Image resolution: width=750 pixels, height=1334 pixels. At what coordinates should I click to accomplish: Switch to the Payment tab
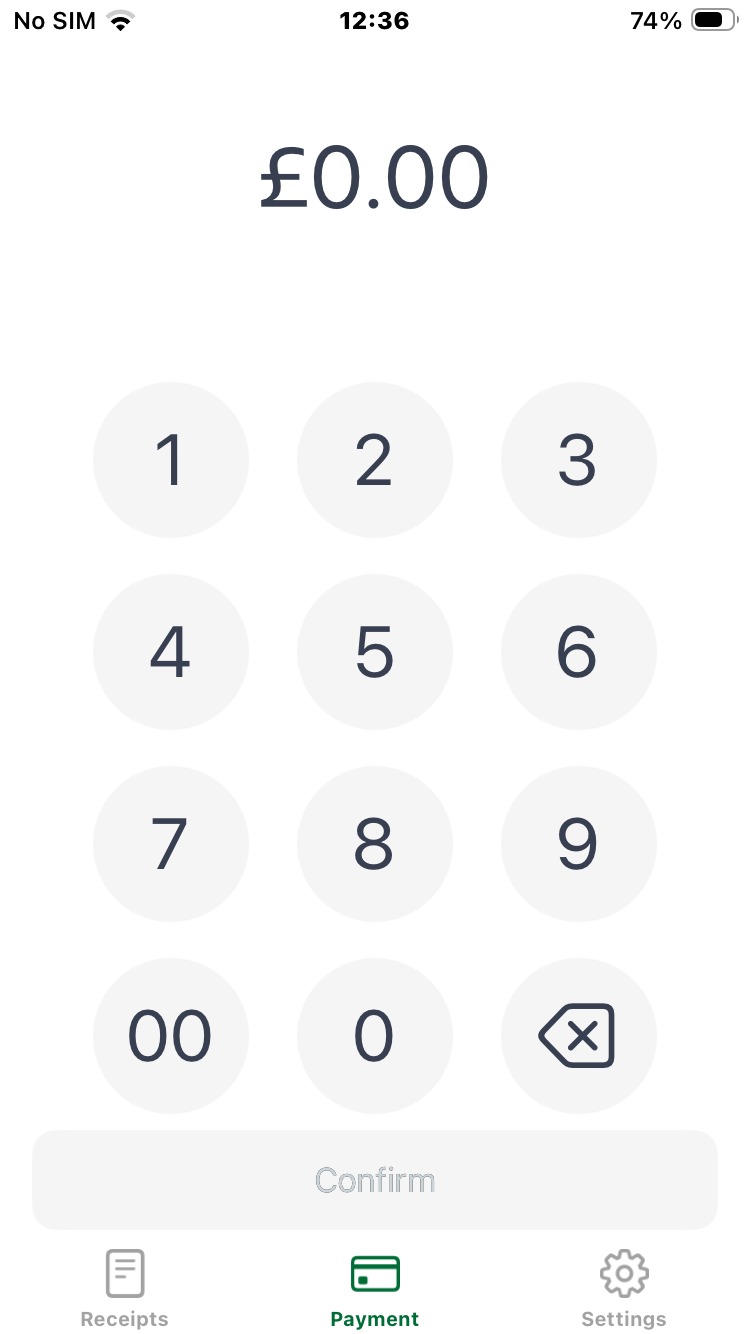[375, 1288]
